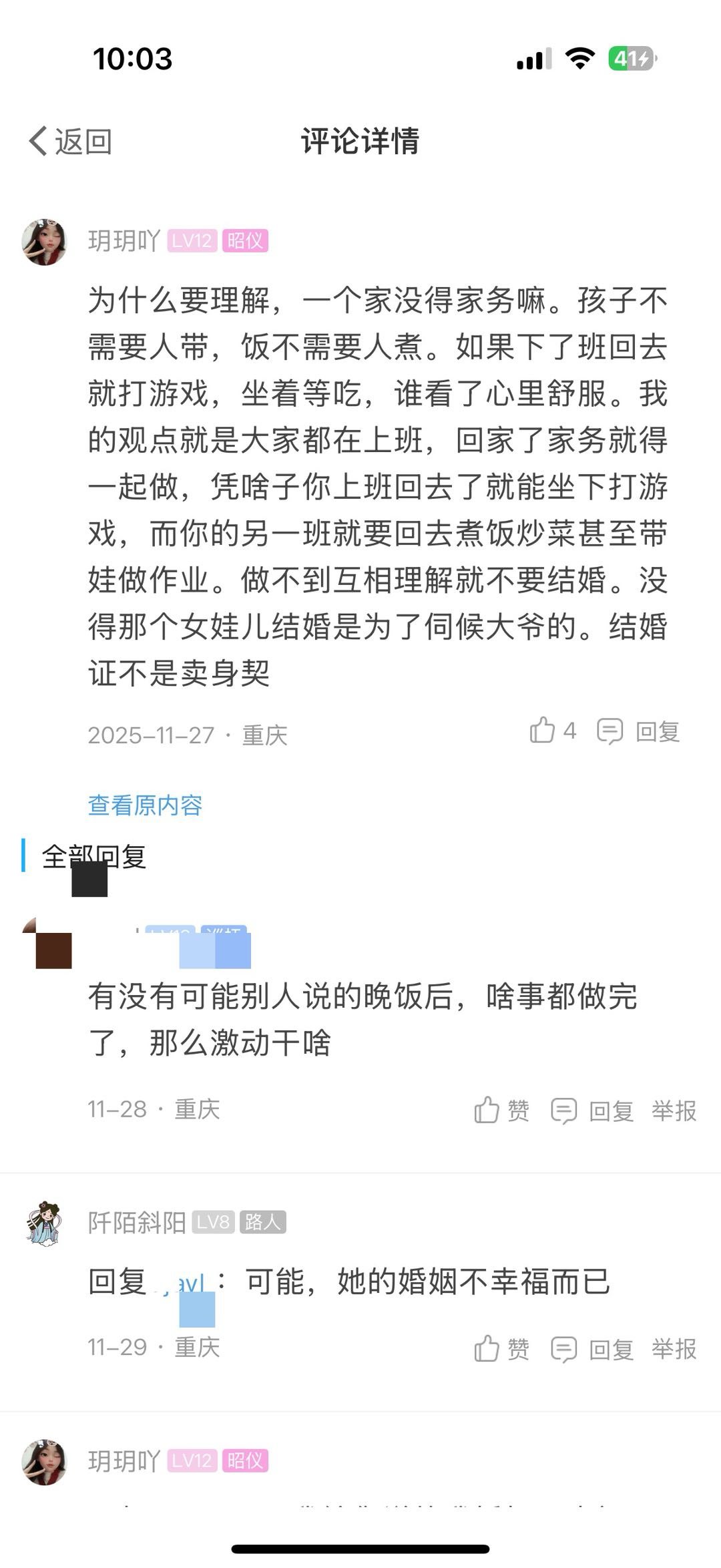Open the top 玥玥吖 avatar above the main comment
Image resolution: width=721 pixels, height=1568 pixels.
[x=44, y=241]
